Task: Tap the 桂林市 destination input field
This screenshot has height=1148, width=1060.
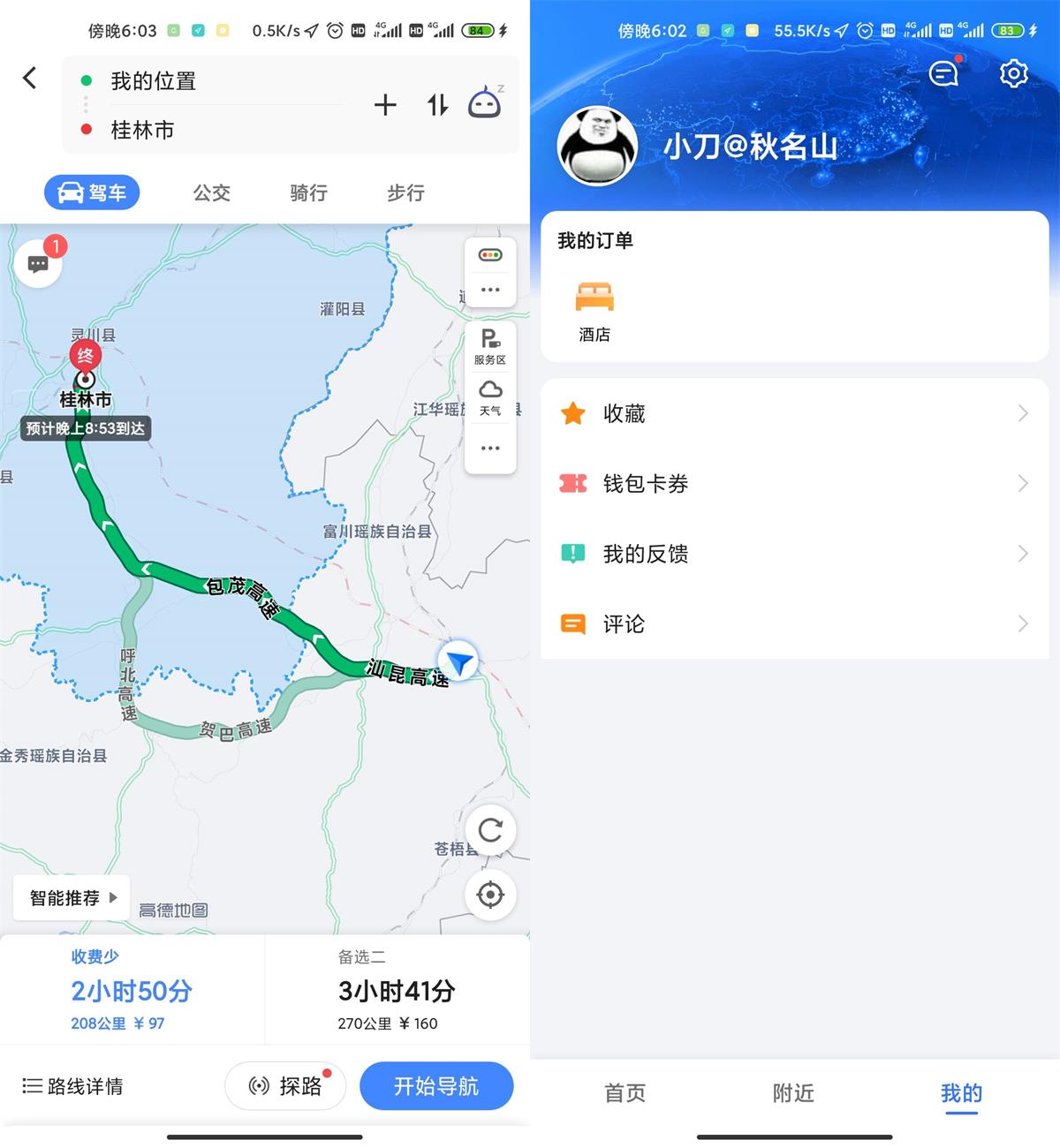Action: pos(221,131)
